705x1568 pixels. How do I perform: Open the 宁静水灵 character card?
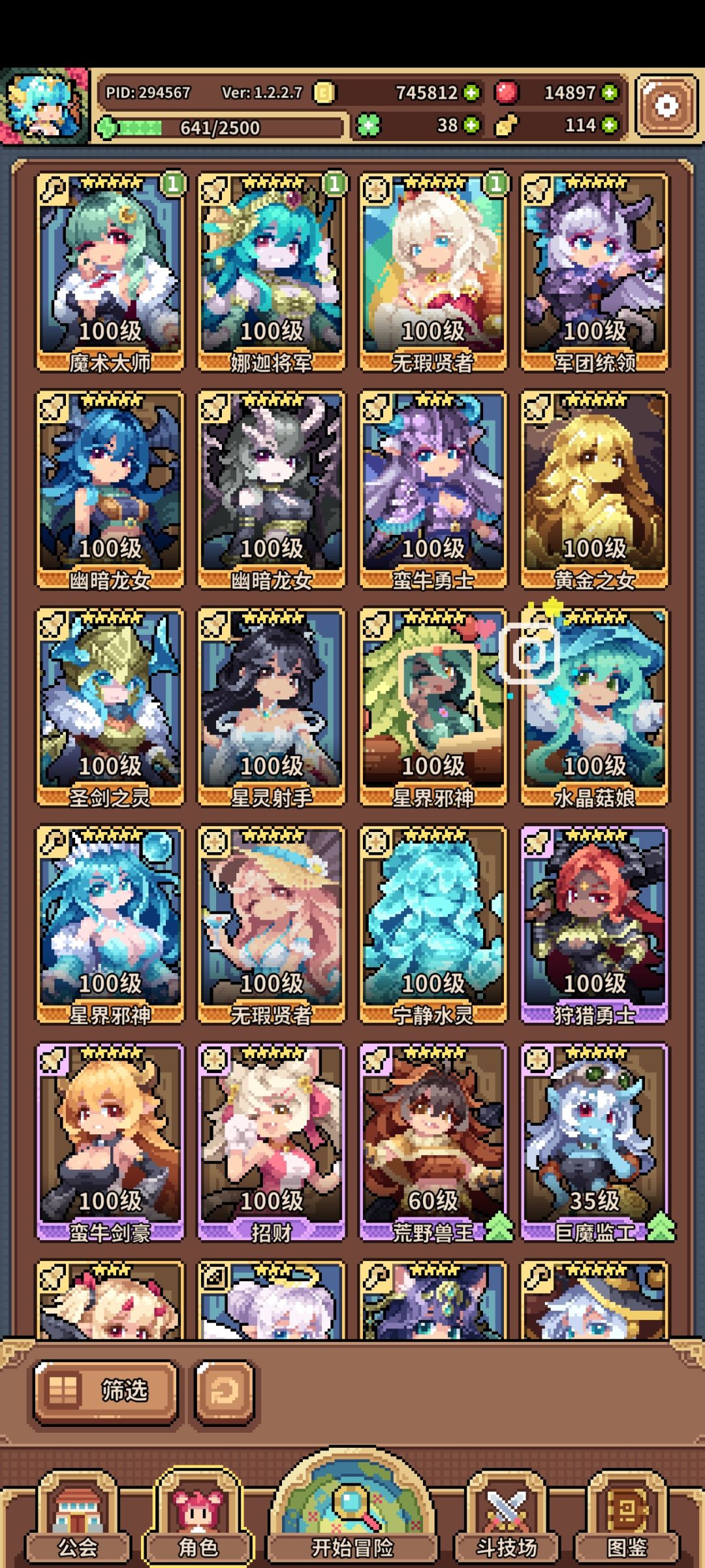tap(433, 925)
